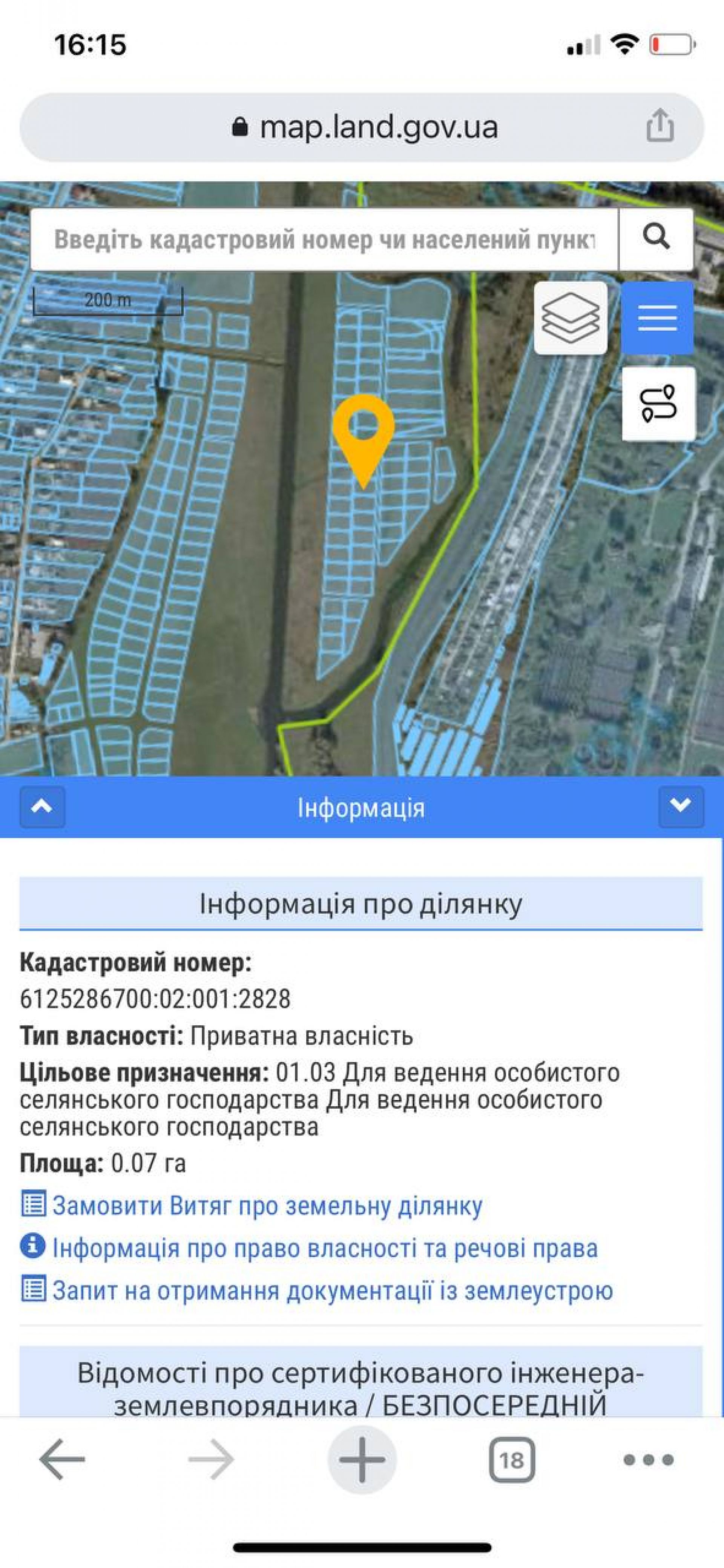Expand the Інформація panel with up arrow
Image resolution: width=724 pixels, height=1568 pixels.
click(42, 807)
